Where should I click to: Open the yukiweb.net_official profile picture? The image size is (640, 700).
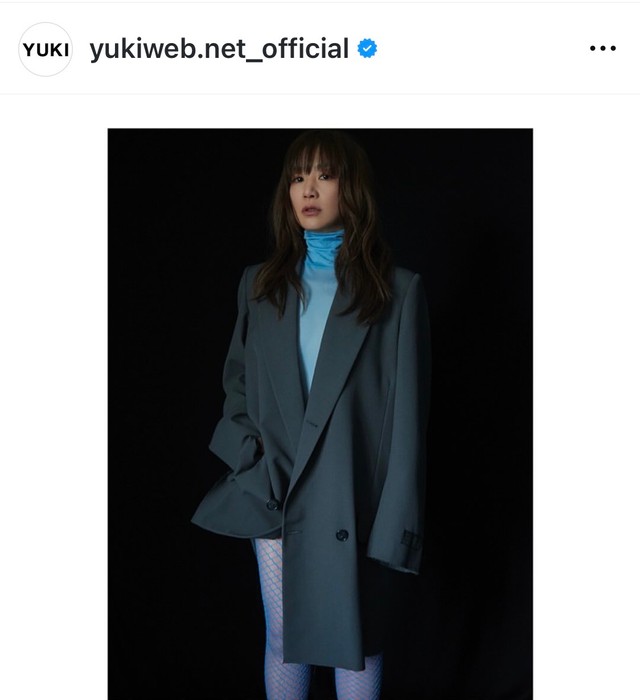[x=46, y=49]
